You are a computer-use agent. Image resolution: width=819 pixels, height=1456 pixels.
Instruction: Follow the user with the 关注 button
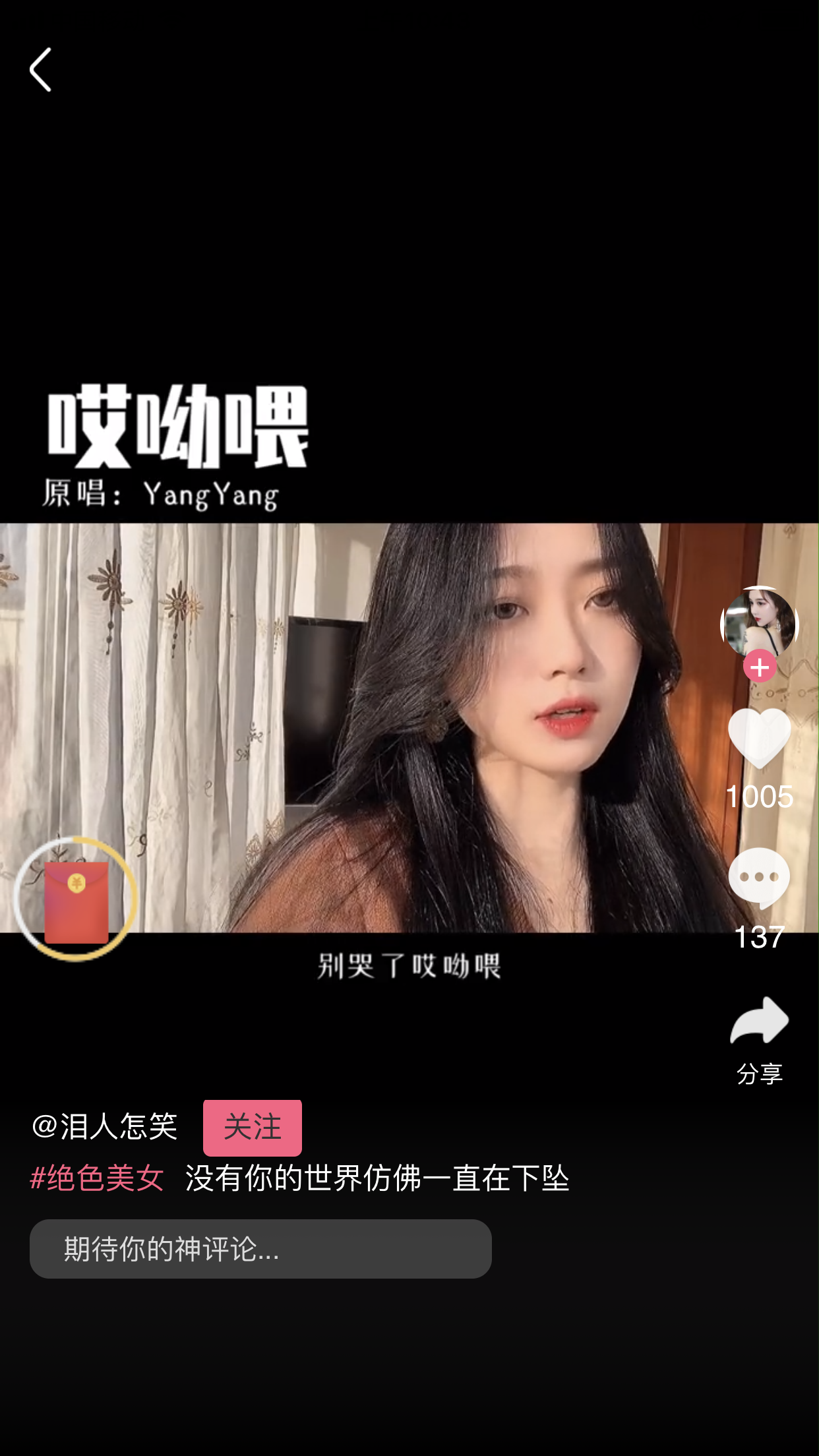252,1127
